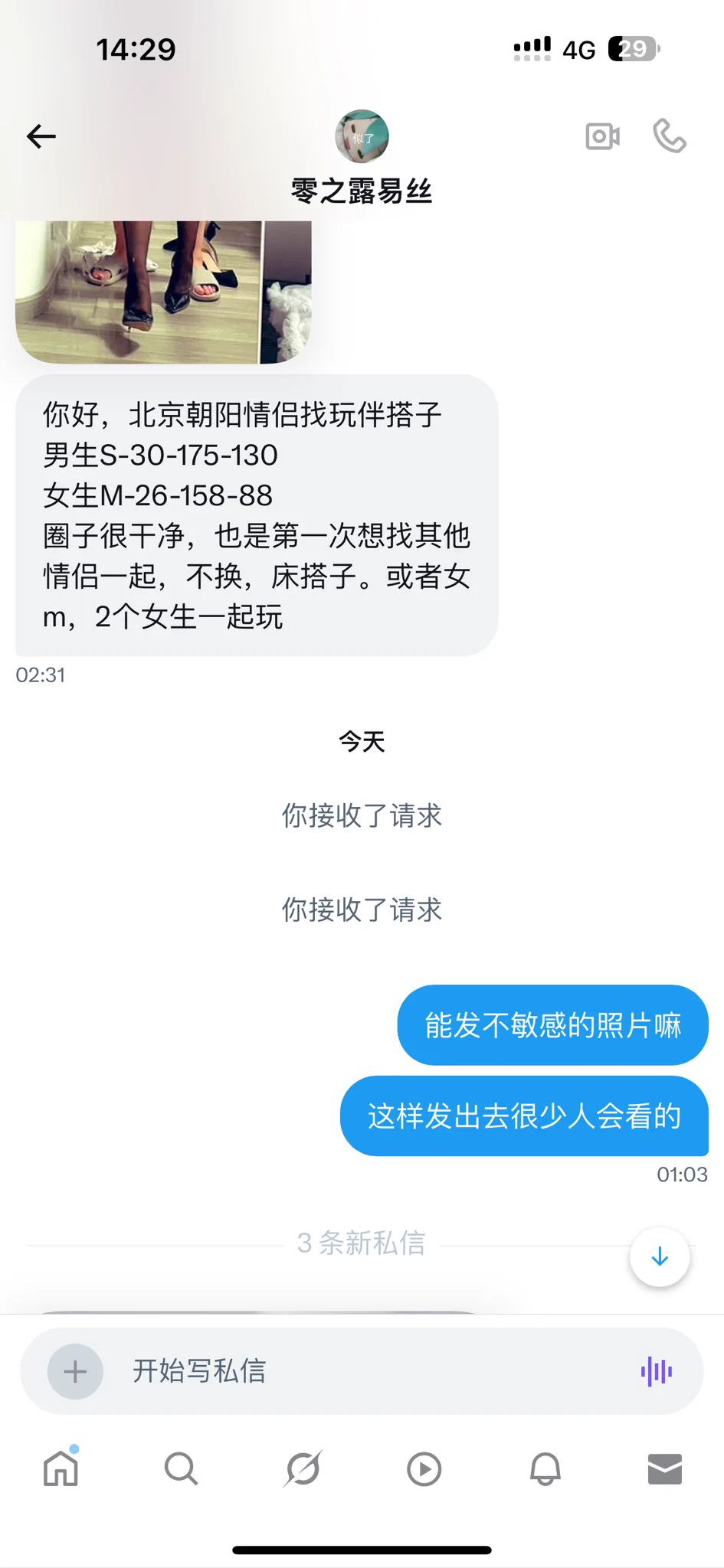Switch to the Search tab
724x1568 pixels.
[182, 1468]
